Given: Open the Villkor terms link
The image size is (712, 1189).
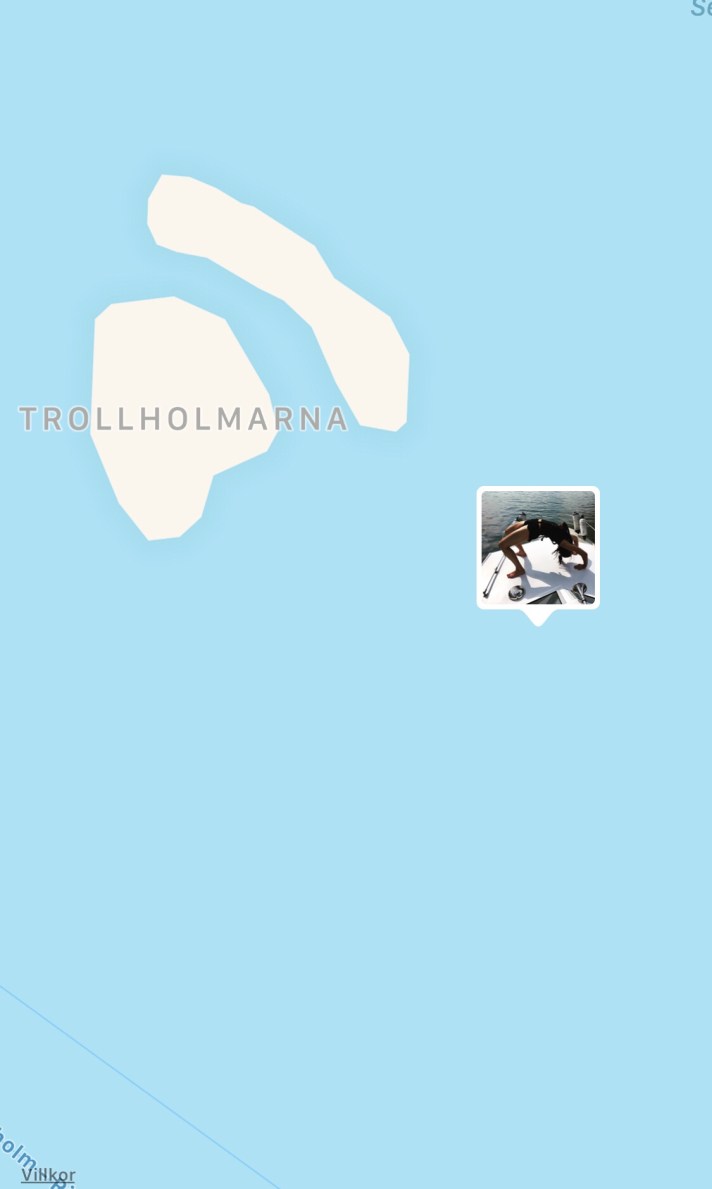Looking at the screenshot, I should click(48, 1175).
